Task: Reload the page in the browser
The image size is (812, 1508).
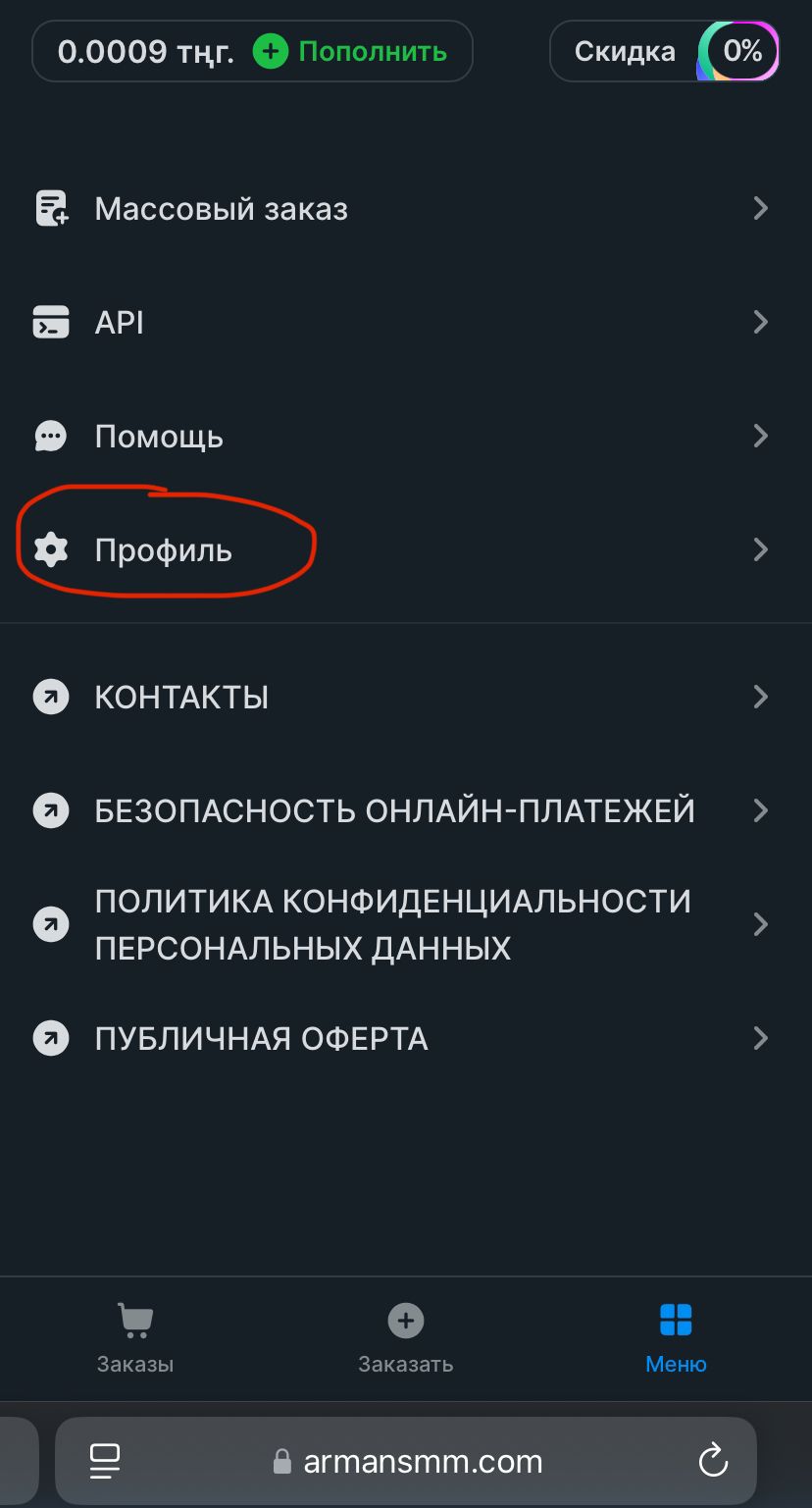Action: click(x=713, y=1461)
